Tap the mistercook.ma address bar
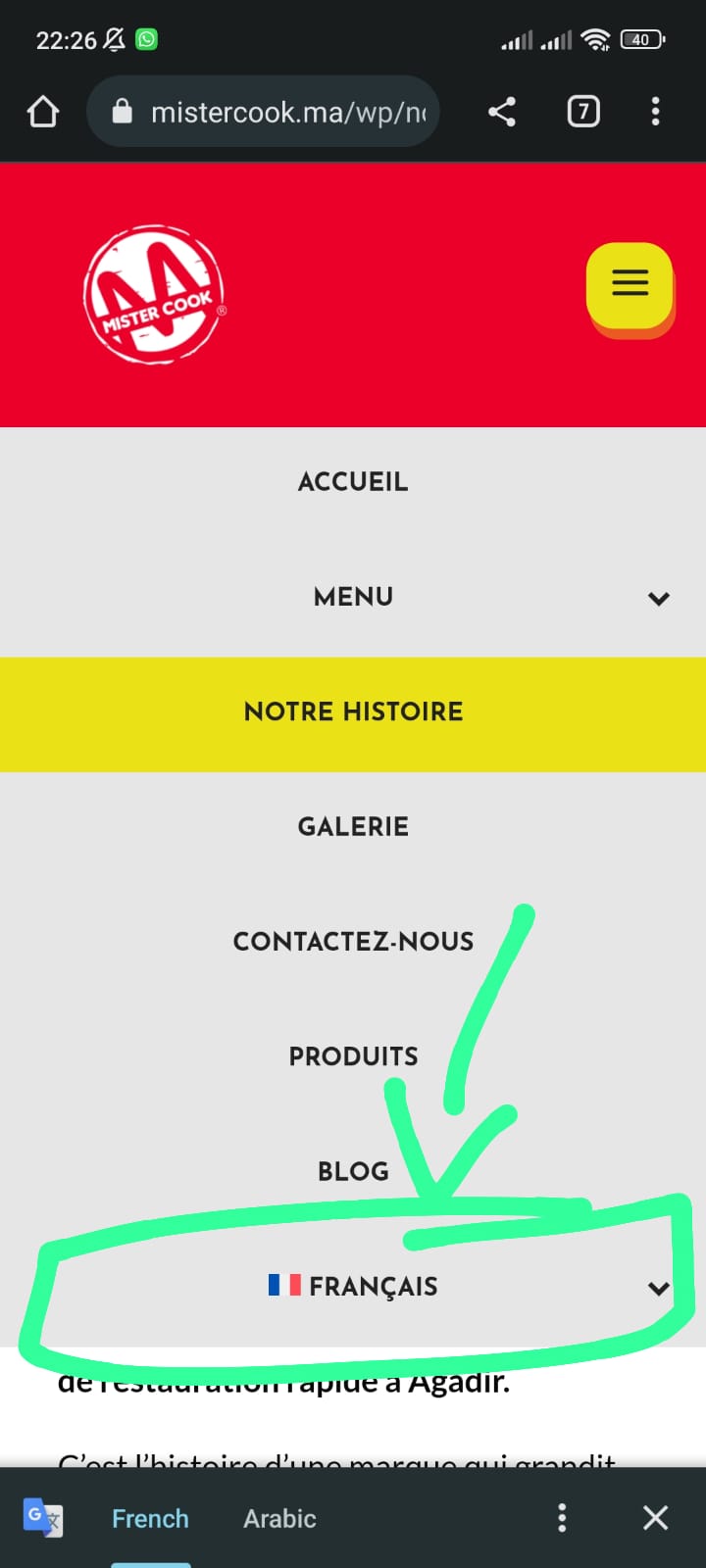 click(x=263, y=112)
